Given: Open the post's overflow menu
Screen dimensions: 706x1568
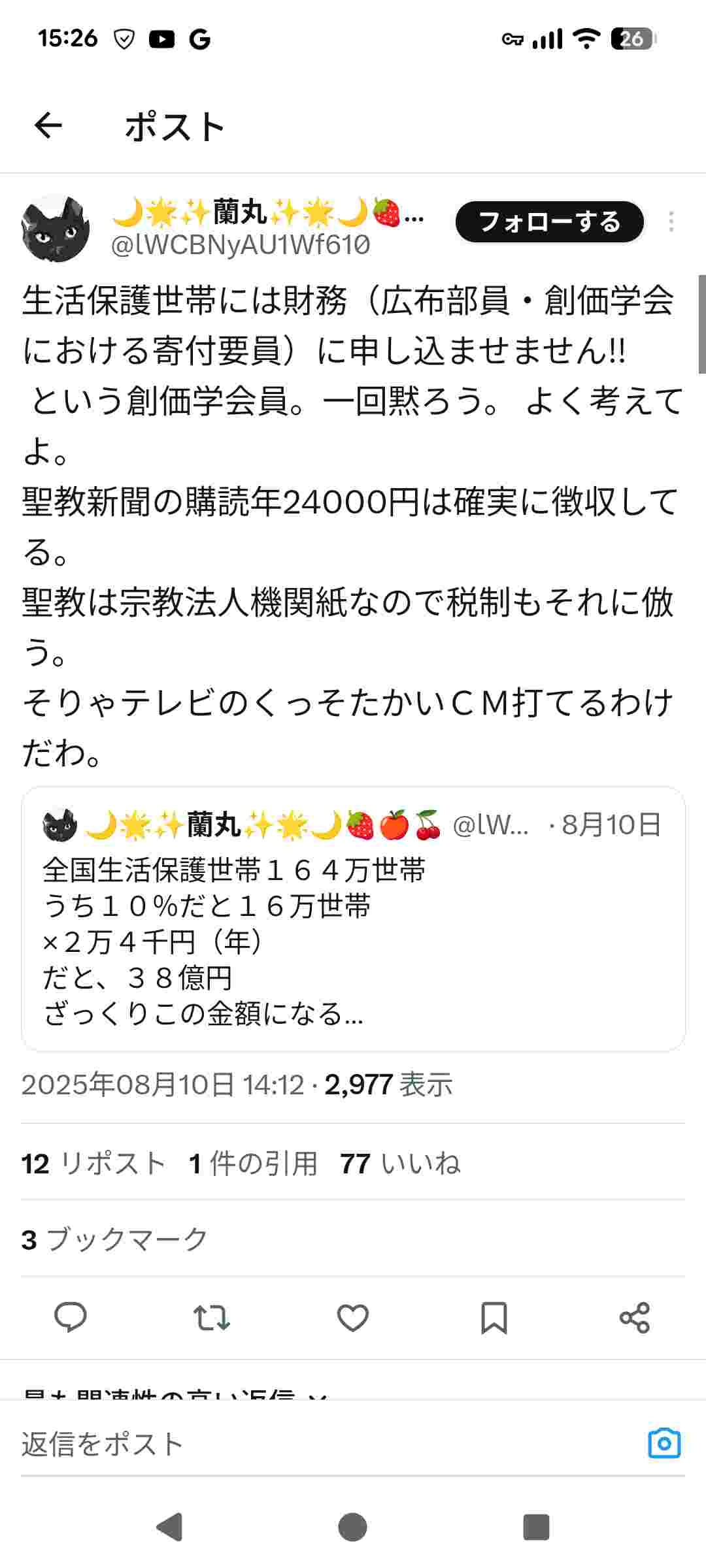Looking at the screenshot, I should pos(671,222).
